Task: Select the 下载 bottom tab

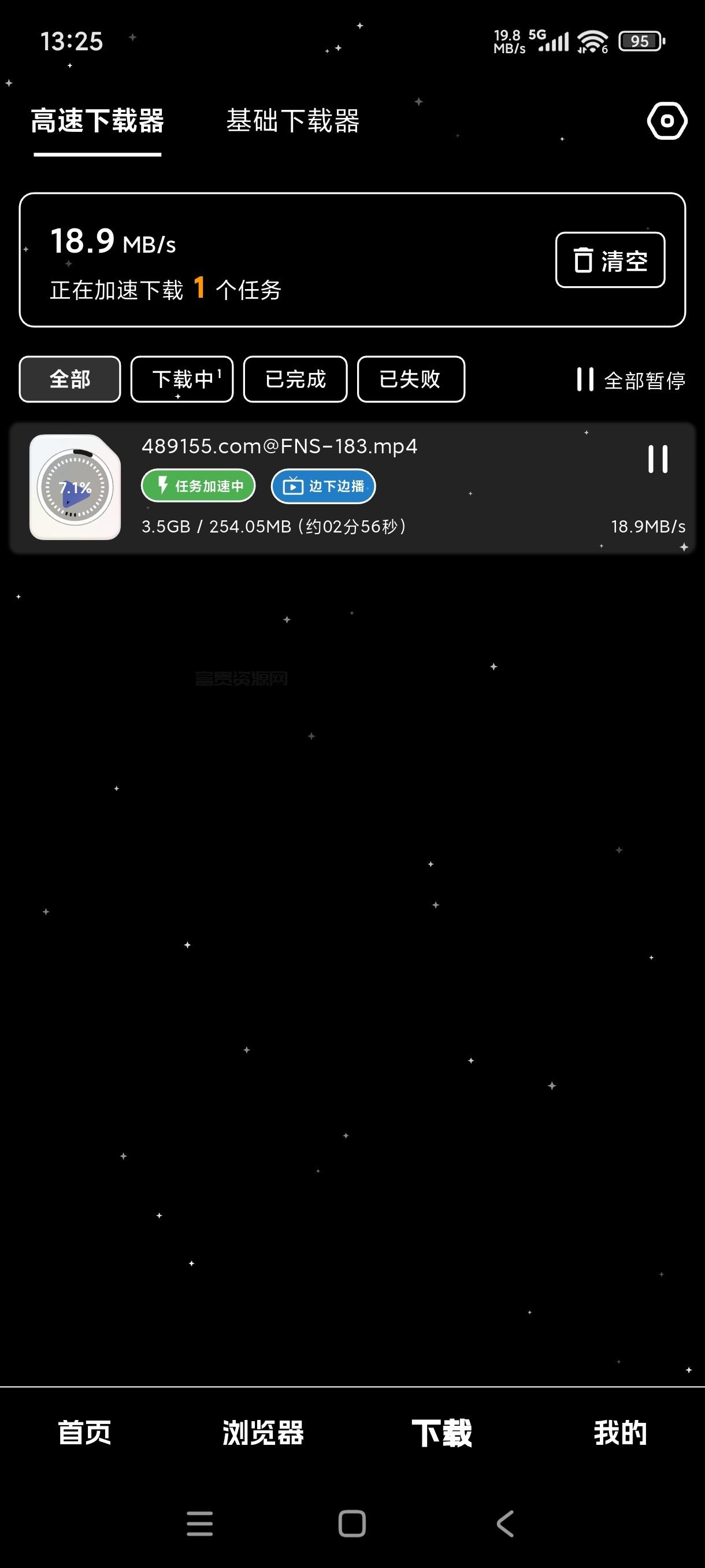Action: click(441, 1432)
